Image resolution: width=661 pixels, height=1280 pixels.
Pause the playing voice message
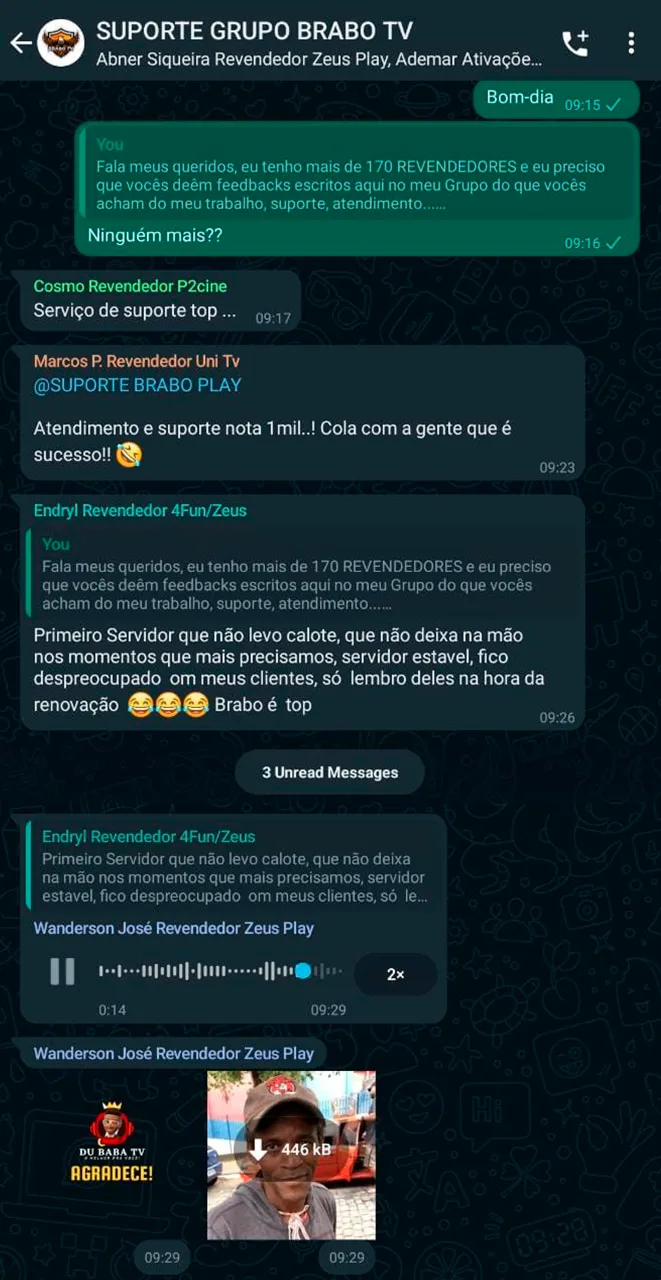tap(62, 971)
